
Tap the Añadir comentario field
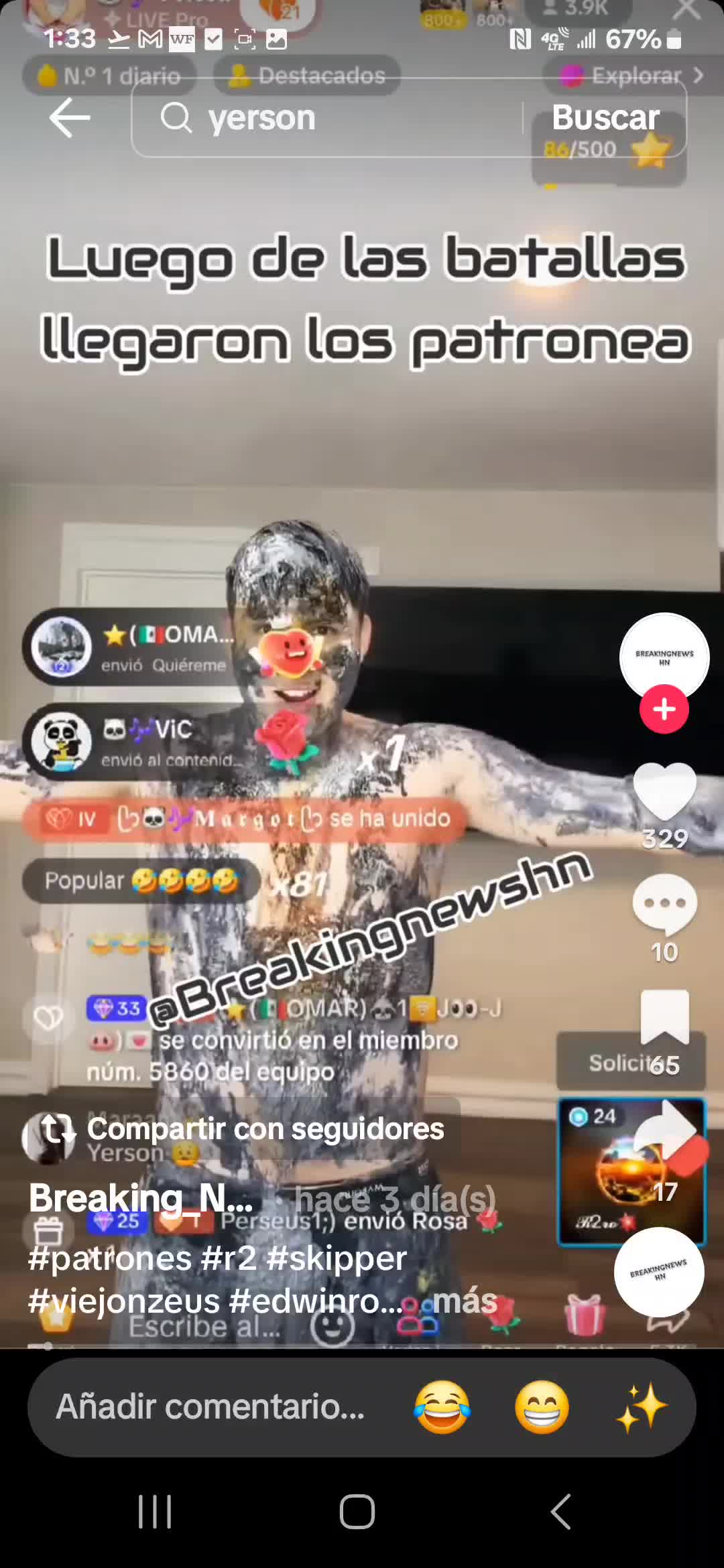click(x=211, y=1407)
